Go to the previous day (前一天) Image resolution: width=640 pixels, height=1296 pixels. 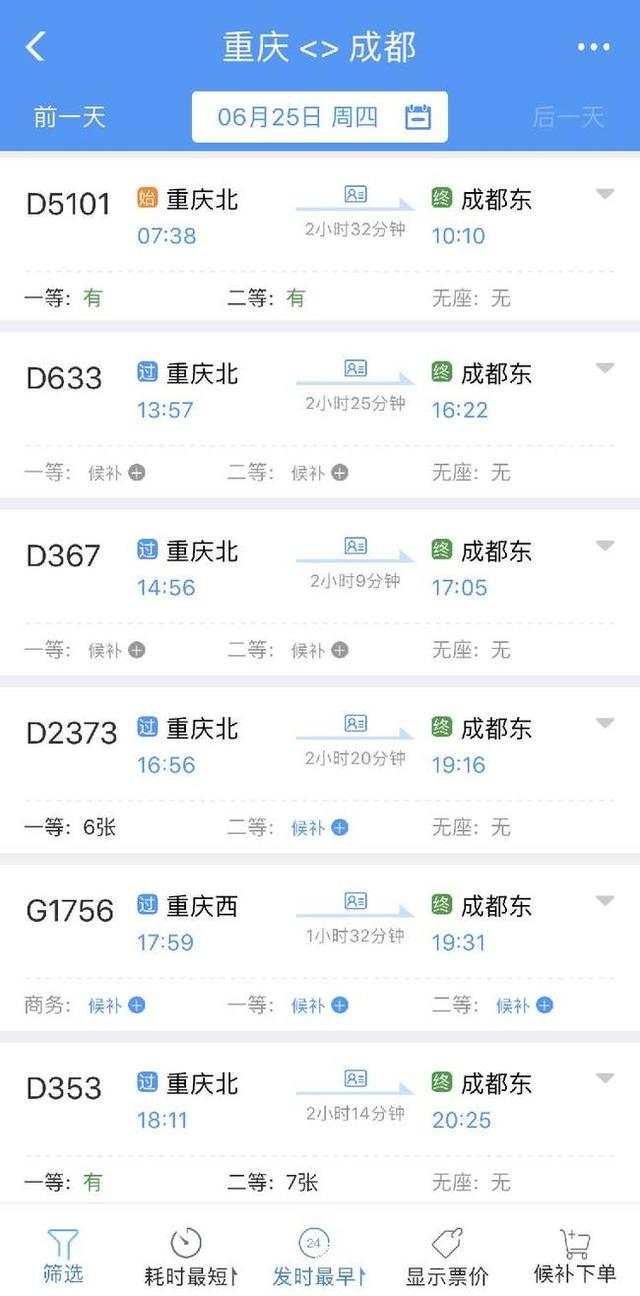coord(69,117)
